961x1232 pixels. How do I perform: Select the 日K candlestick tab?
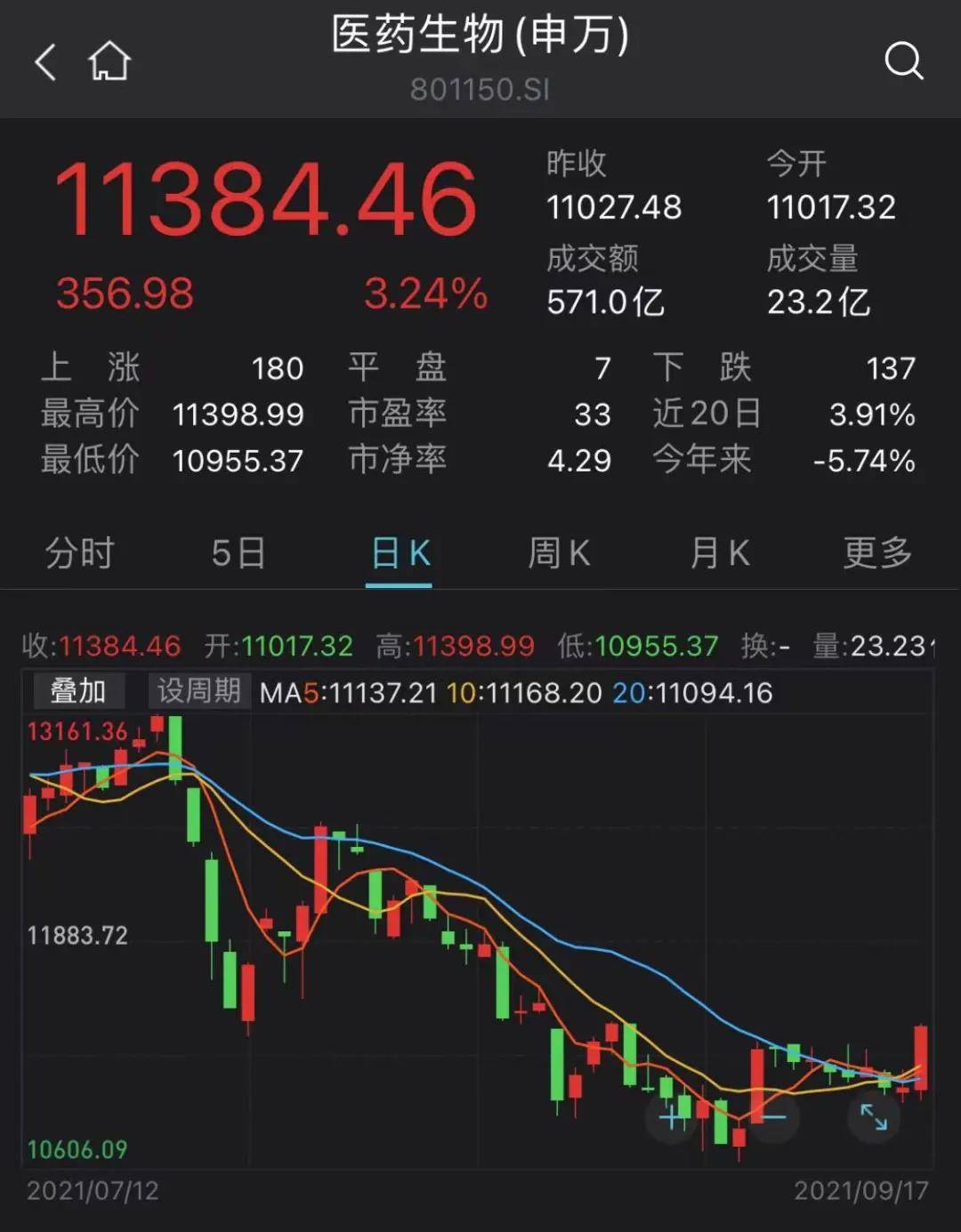(x=400, y=553)
